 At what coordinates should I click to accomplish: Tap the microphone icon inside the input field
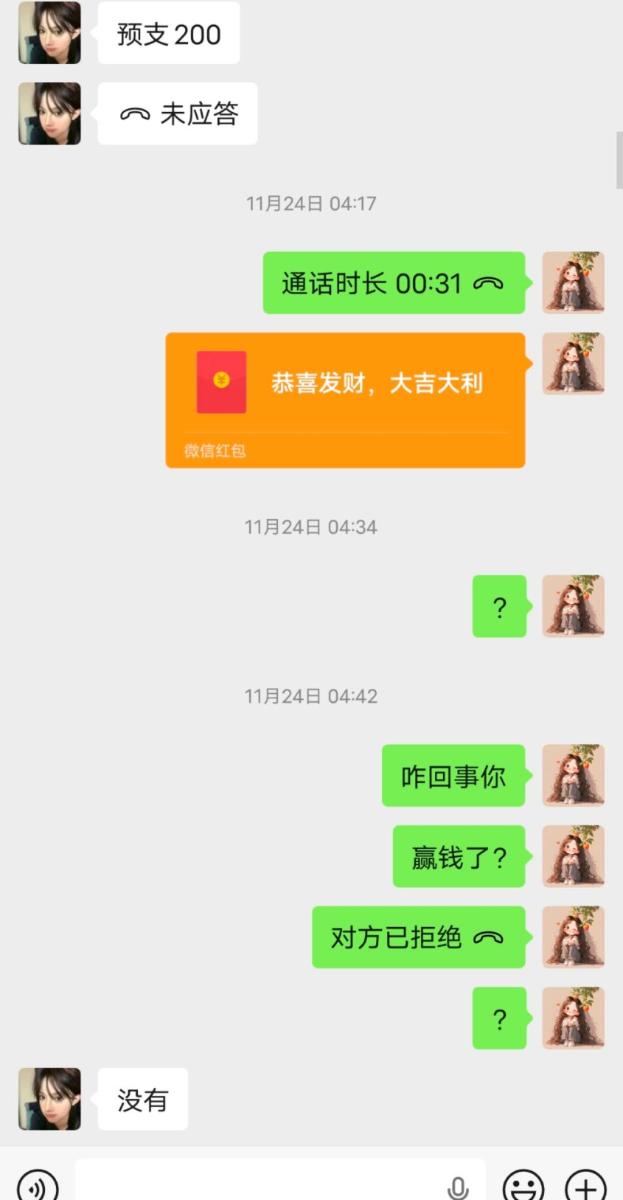(x=458, y=1188)
